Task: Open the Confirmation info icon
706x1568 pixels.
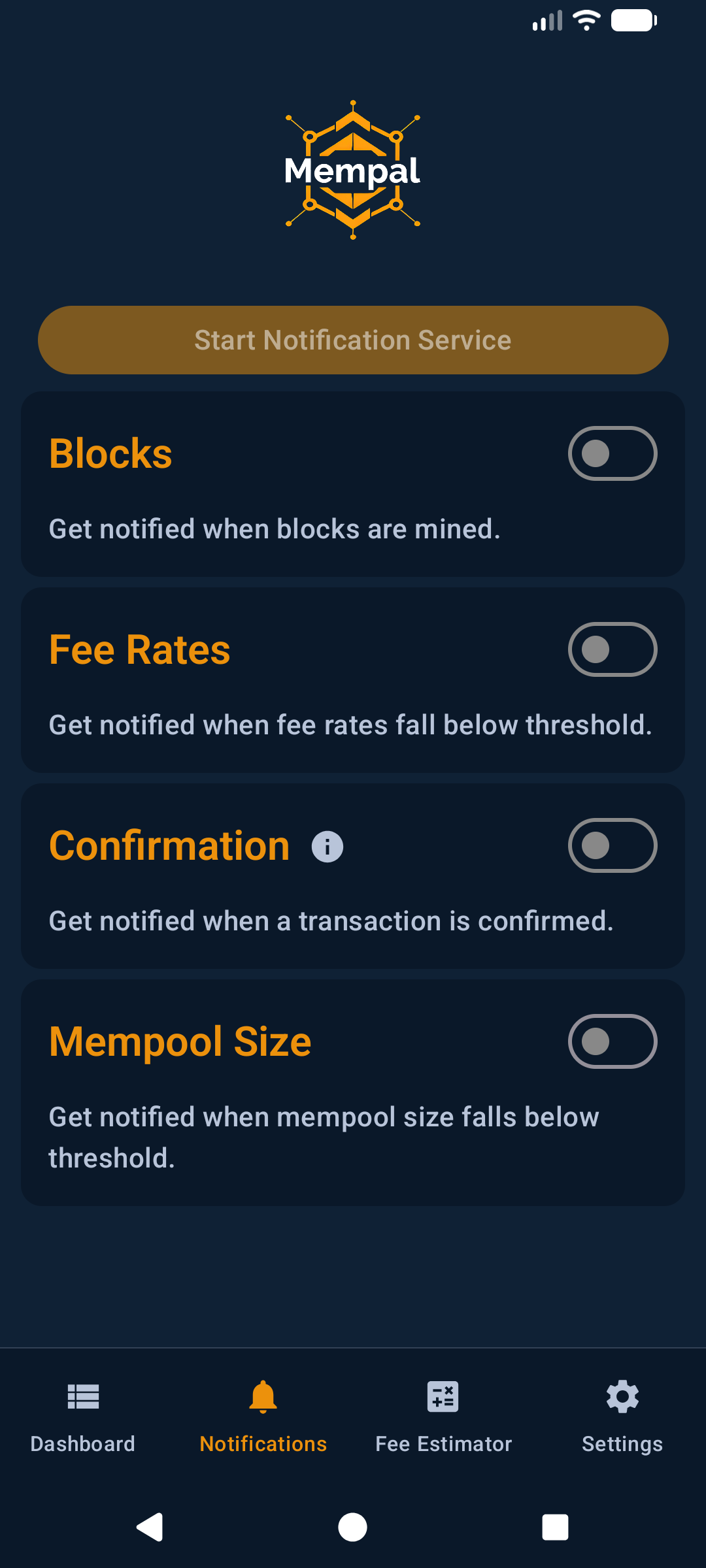Action: (328, 847)
